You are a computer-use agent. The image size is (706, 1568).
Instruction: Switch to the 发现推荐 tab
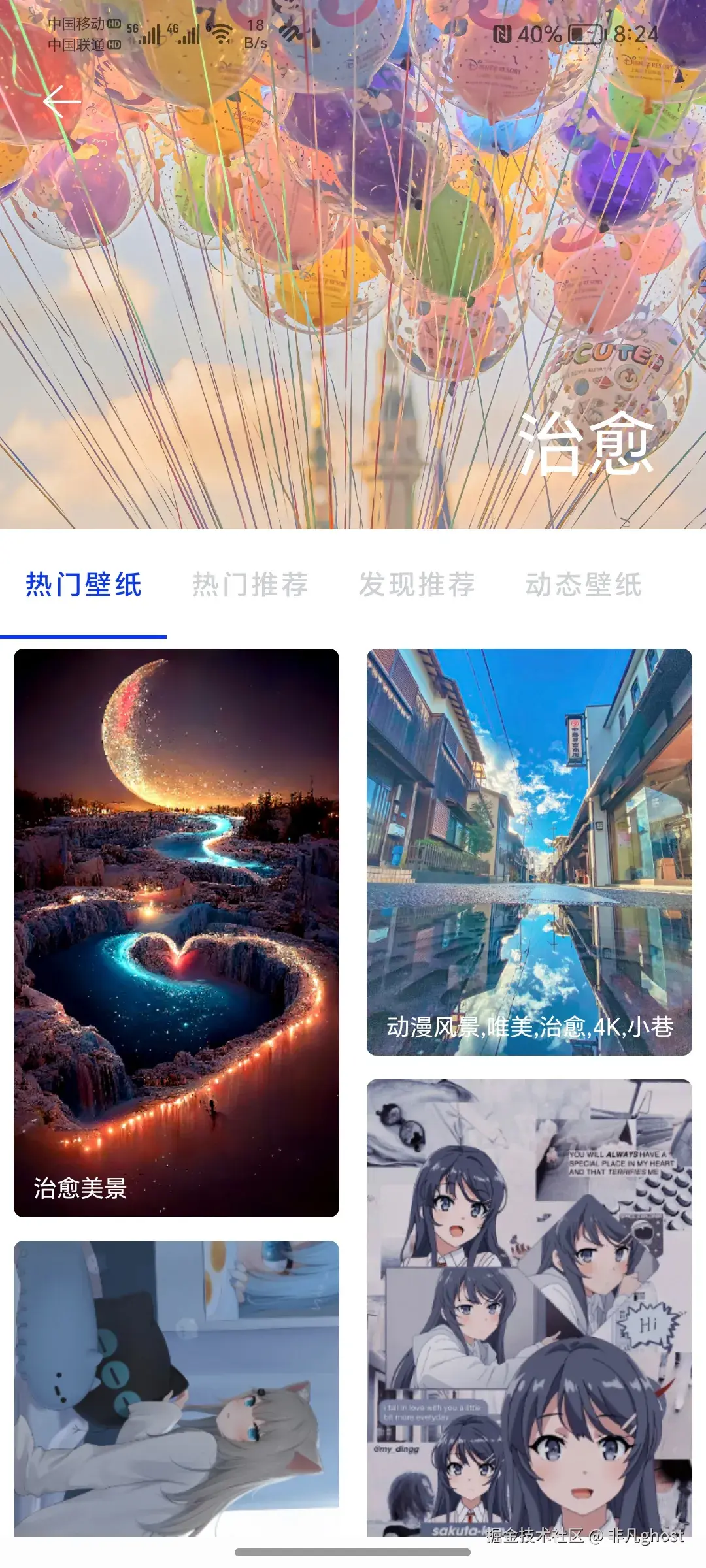click(x=417, y=586)
